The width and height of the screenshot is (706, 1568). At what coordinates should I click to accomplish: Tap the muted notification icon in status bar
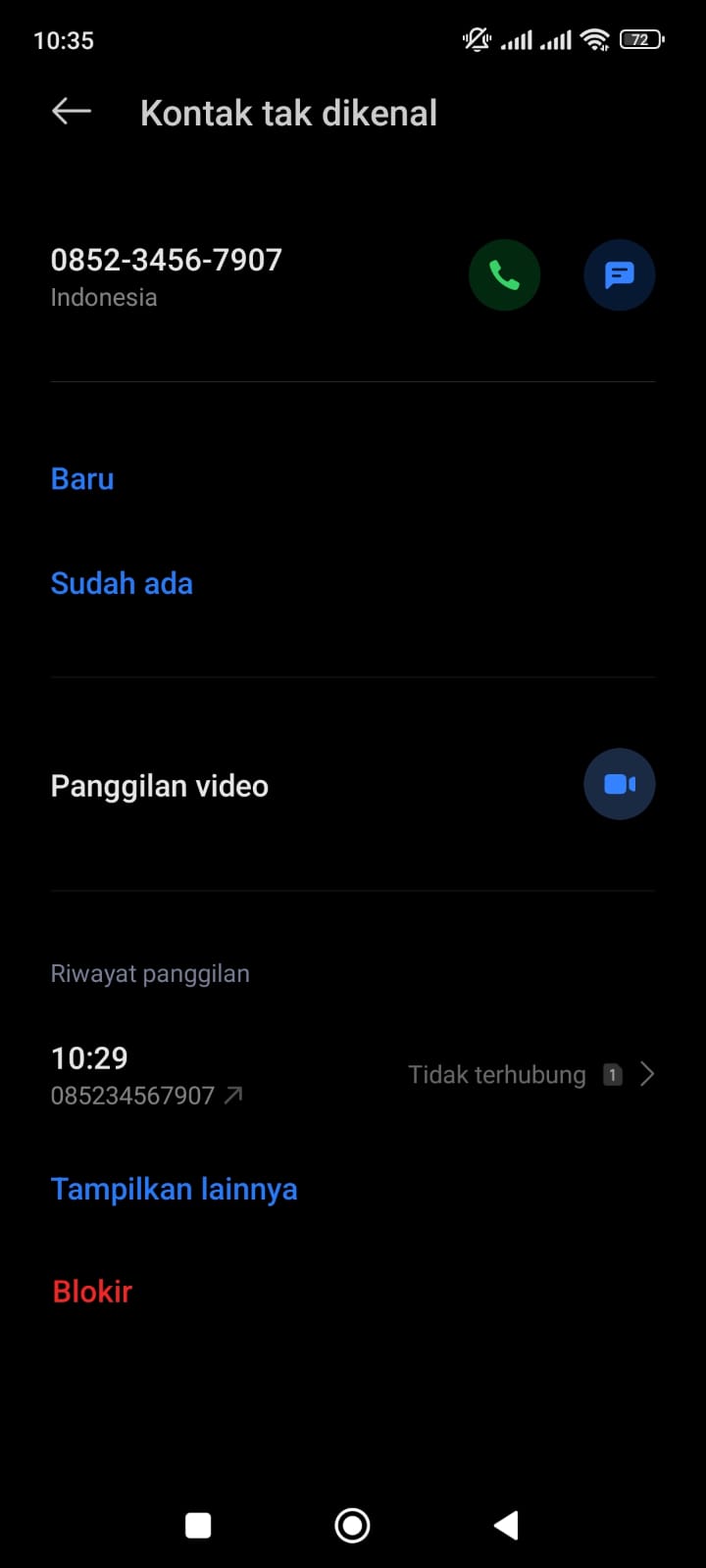pyautogui.click(x=475, y=39)
